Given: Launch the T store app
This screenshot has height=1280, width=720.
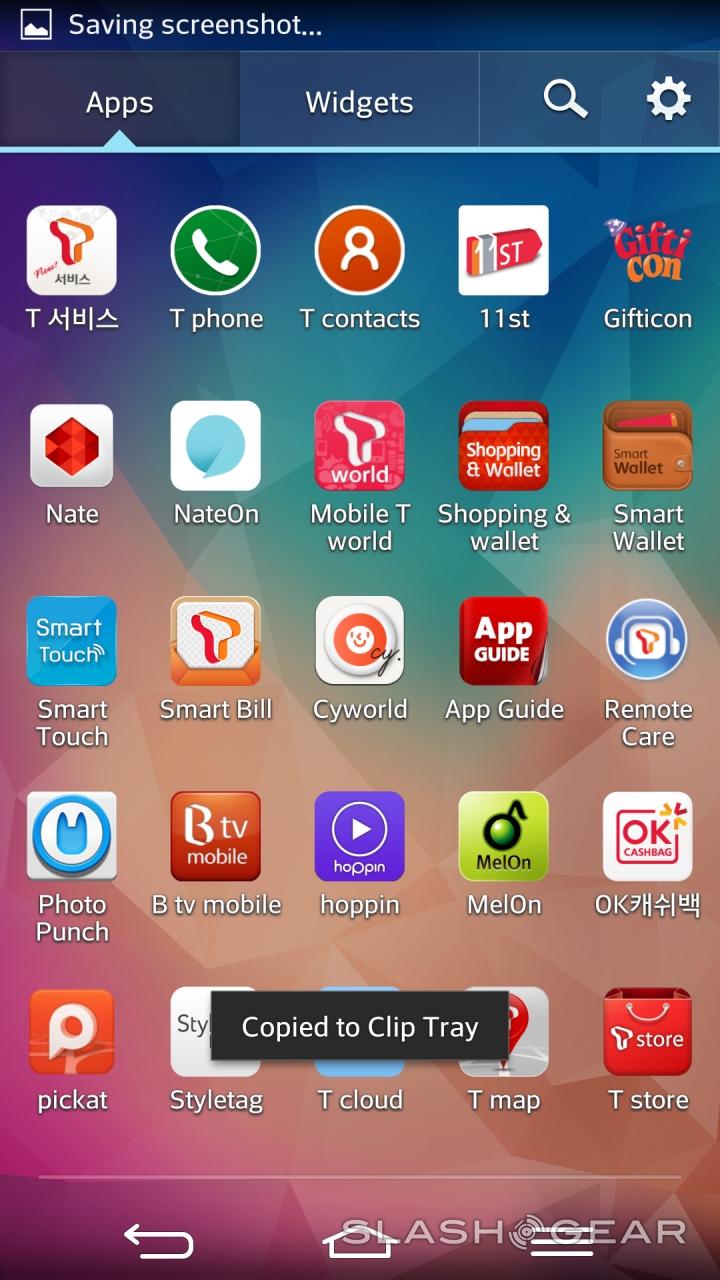Looking at the screenshot, I should (x=647, y=1032).
